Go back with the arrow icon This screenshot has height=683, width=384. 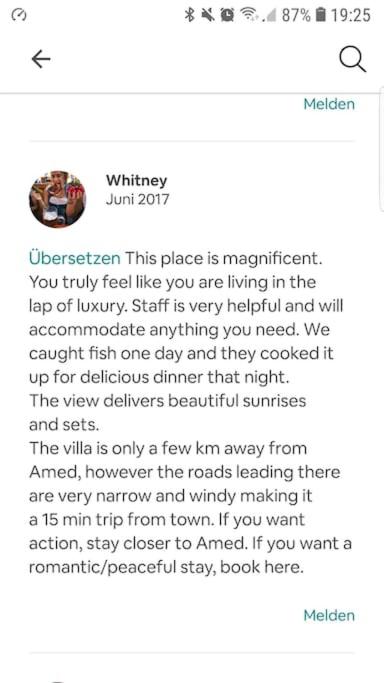[41, 59]
